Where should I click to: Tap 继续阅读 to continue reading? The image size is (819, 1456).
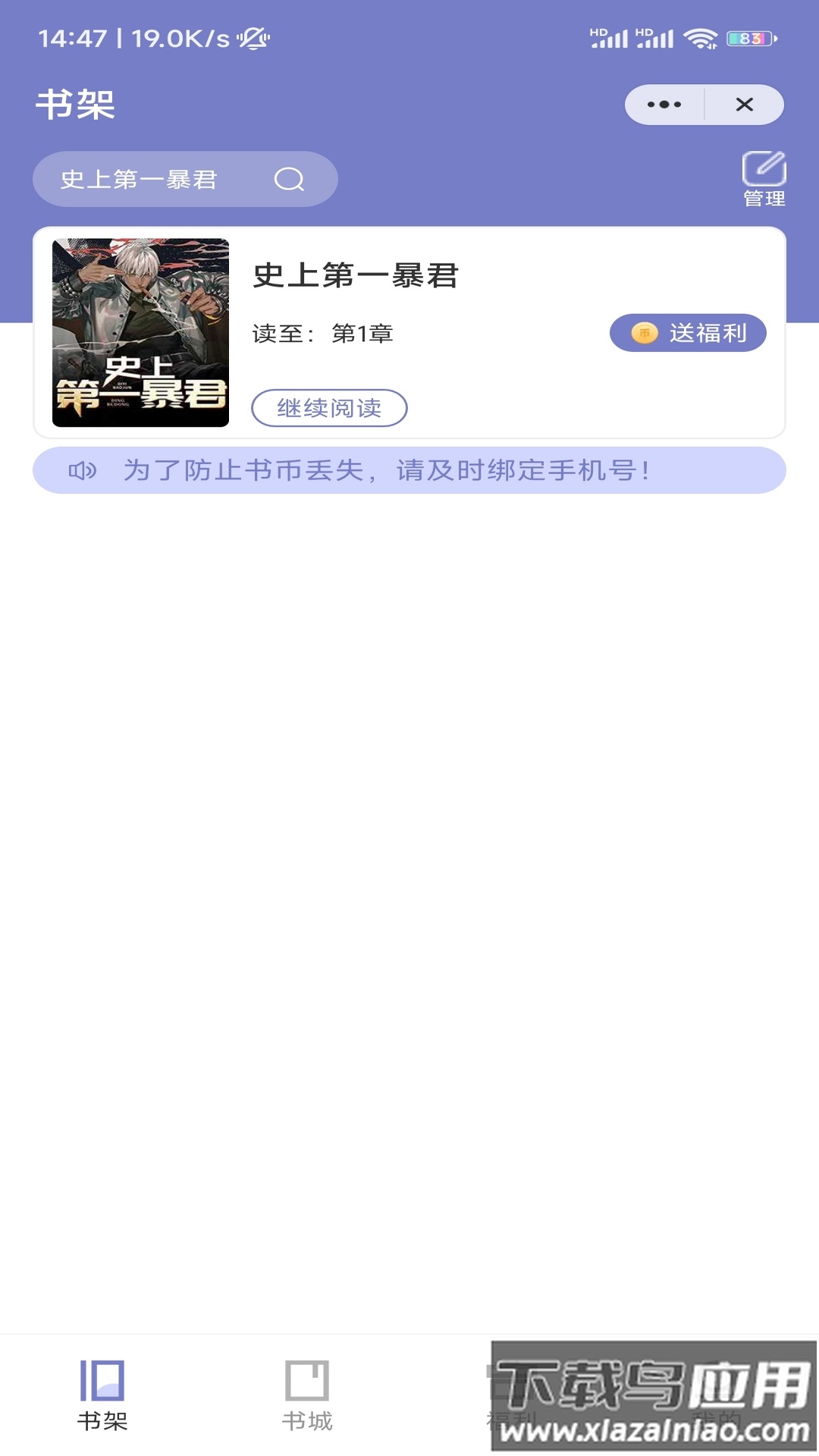click(x=329, y=408)
